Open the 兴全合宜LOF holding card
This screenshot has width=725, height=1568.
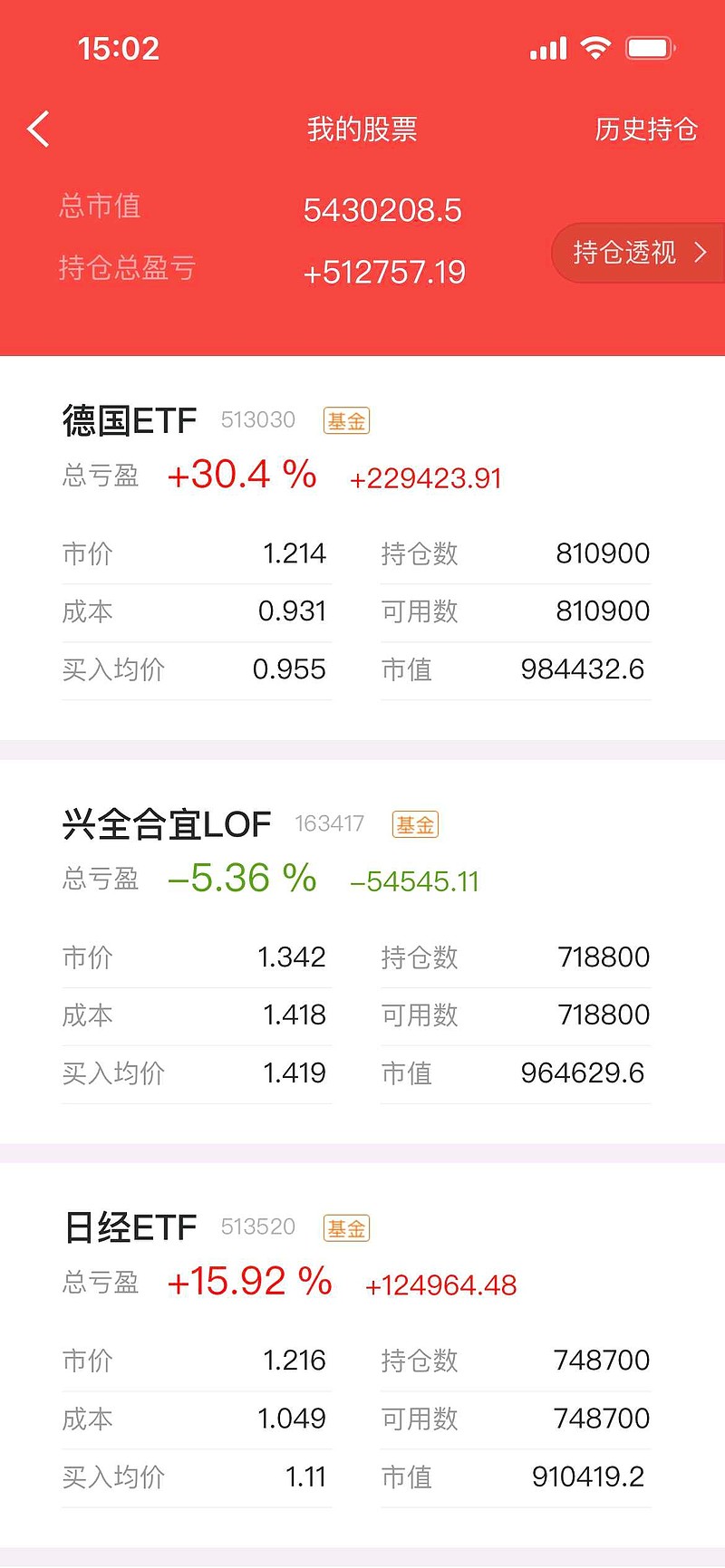tap(362, 951)
